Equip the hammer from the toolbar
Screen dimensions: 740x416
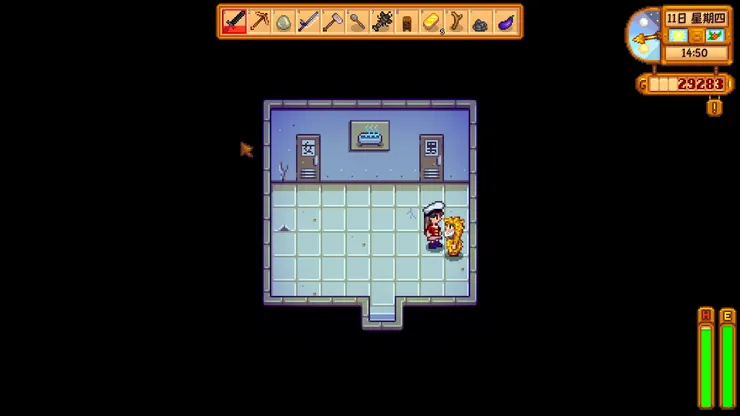[x=333, y=21]
